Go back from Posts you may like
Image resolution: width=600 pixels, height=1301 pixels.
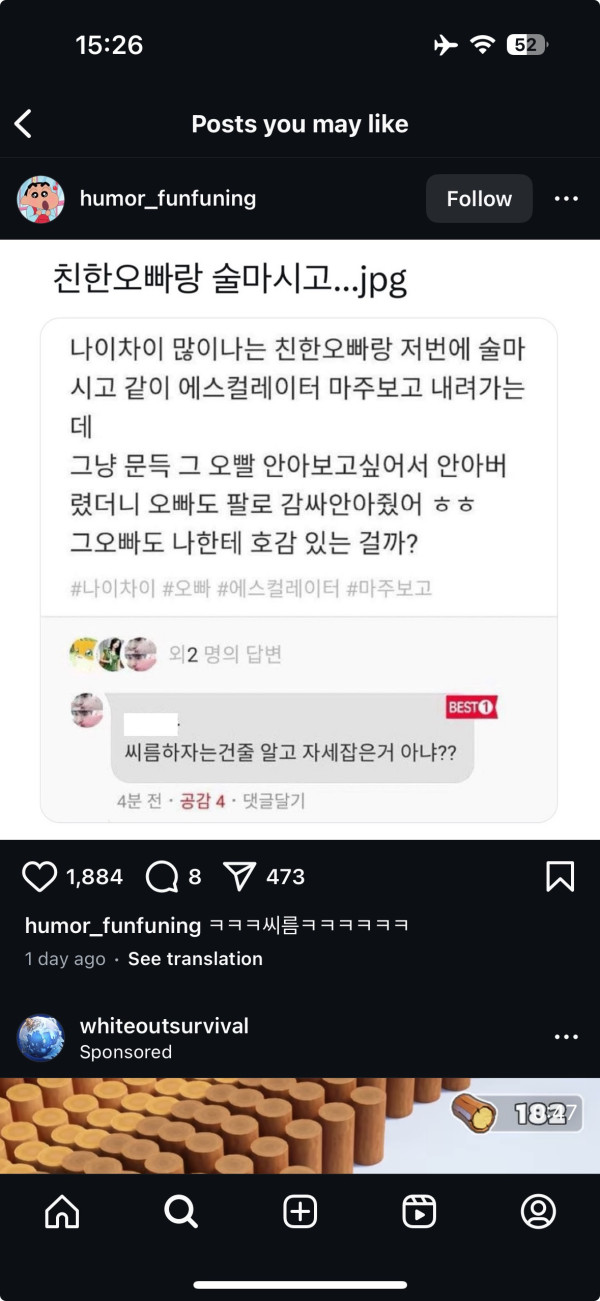[x=24, y=124]
